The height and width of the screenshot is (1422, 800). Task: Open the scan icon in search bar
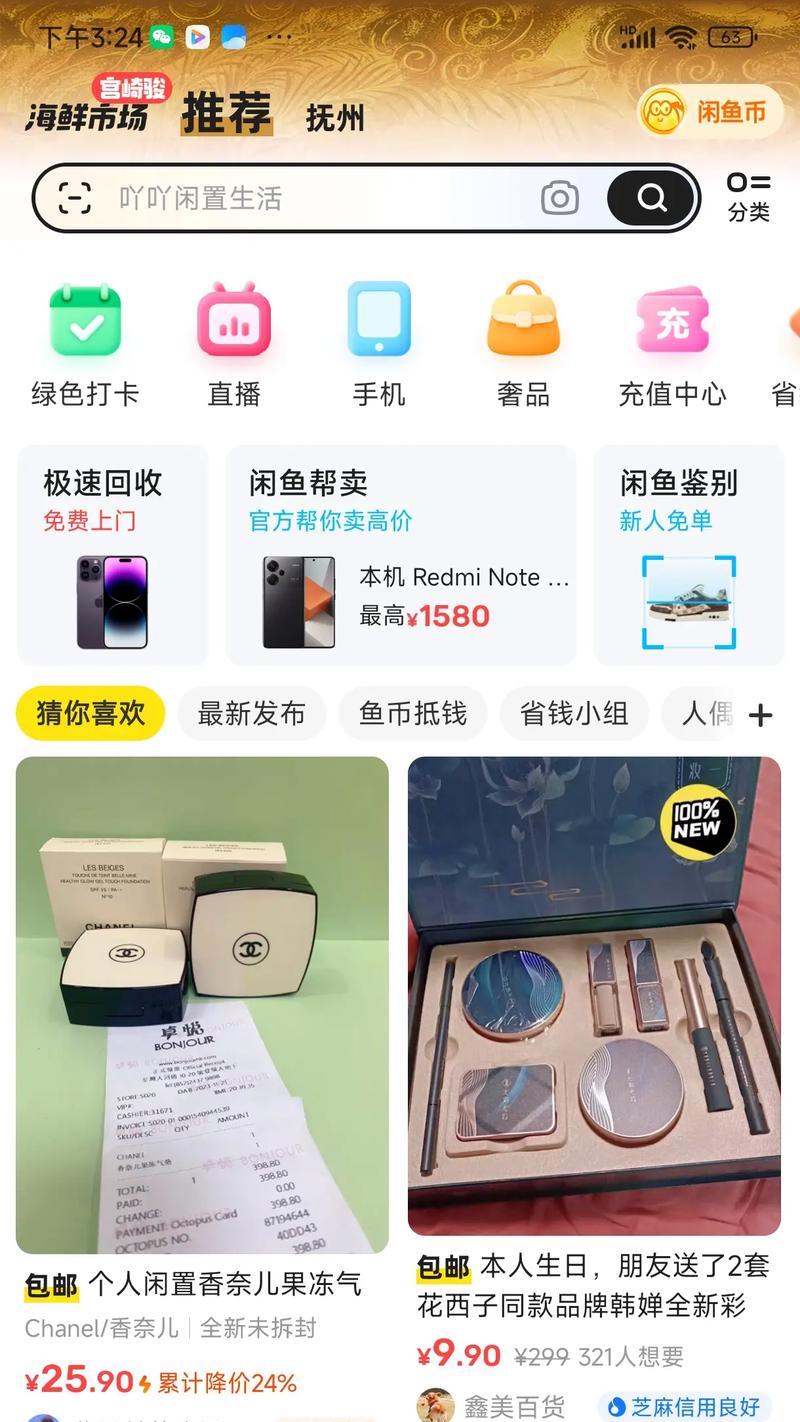pos(75,198)
